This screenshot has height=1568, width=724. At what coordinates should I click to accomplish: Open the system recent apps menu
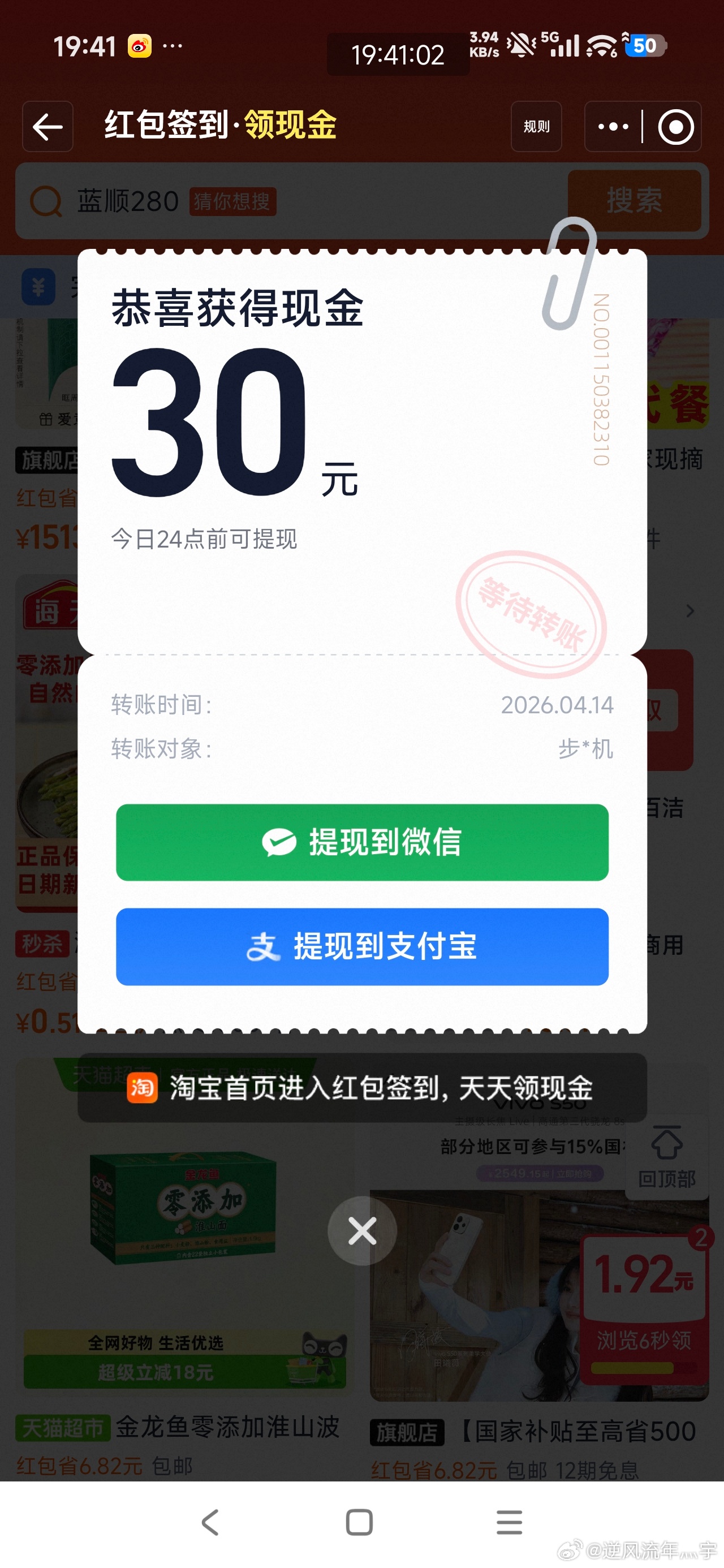coord(509,1522)
